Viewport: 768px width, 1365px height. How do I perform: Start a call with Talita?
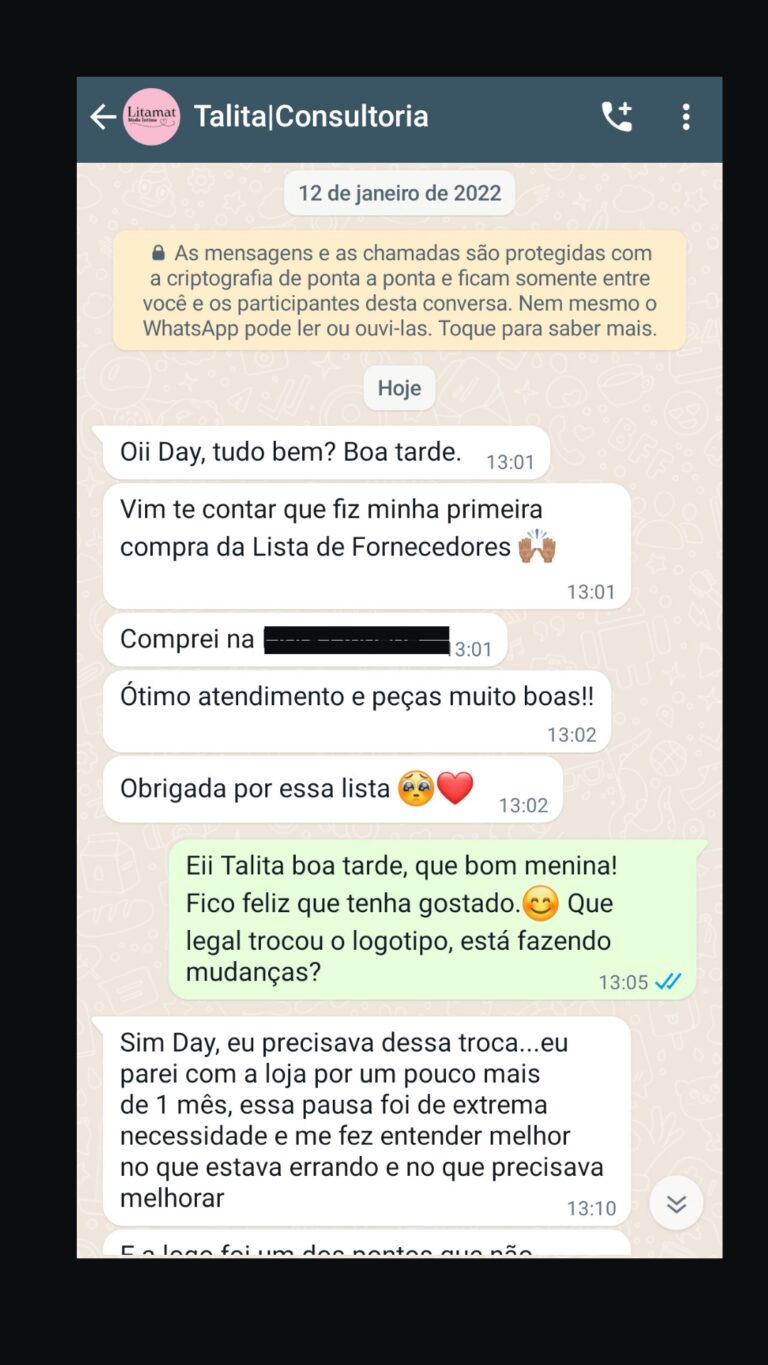tap(616, 117)
